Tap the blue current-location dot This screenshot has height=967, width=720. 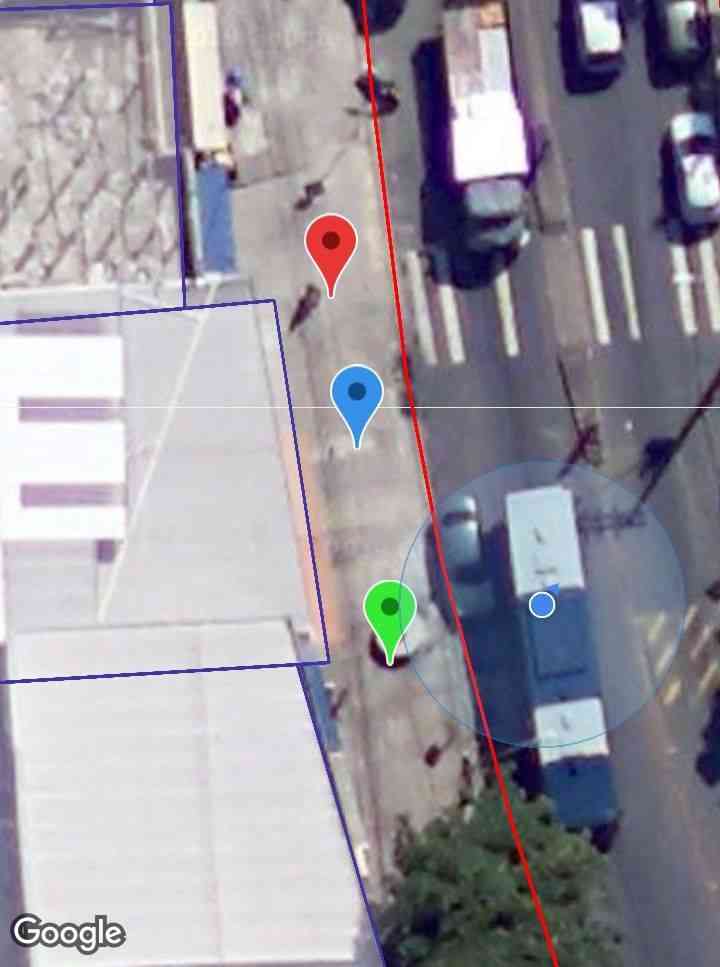pyautogui.click(x=541, y=605)
